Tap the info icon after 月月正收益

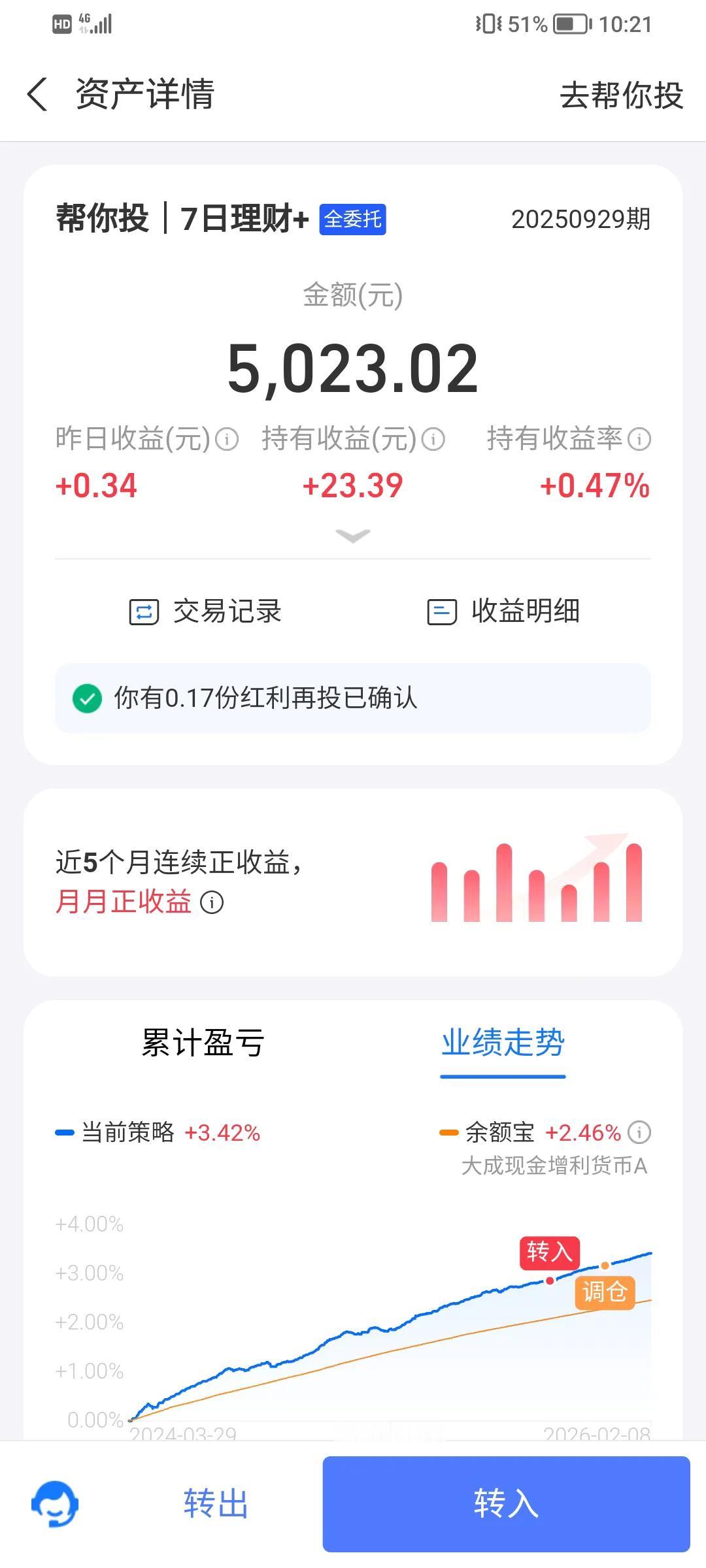212,904
